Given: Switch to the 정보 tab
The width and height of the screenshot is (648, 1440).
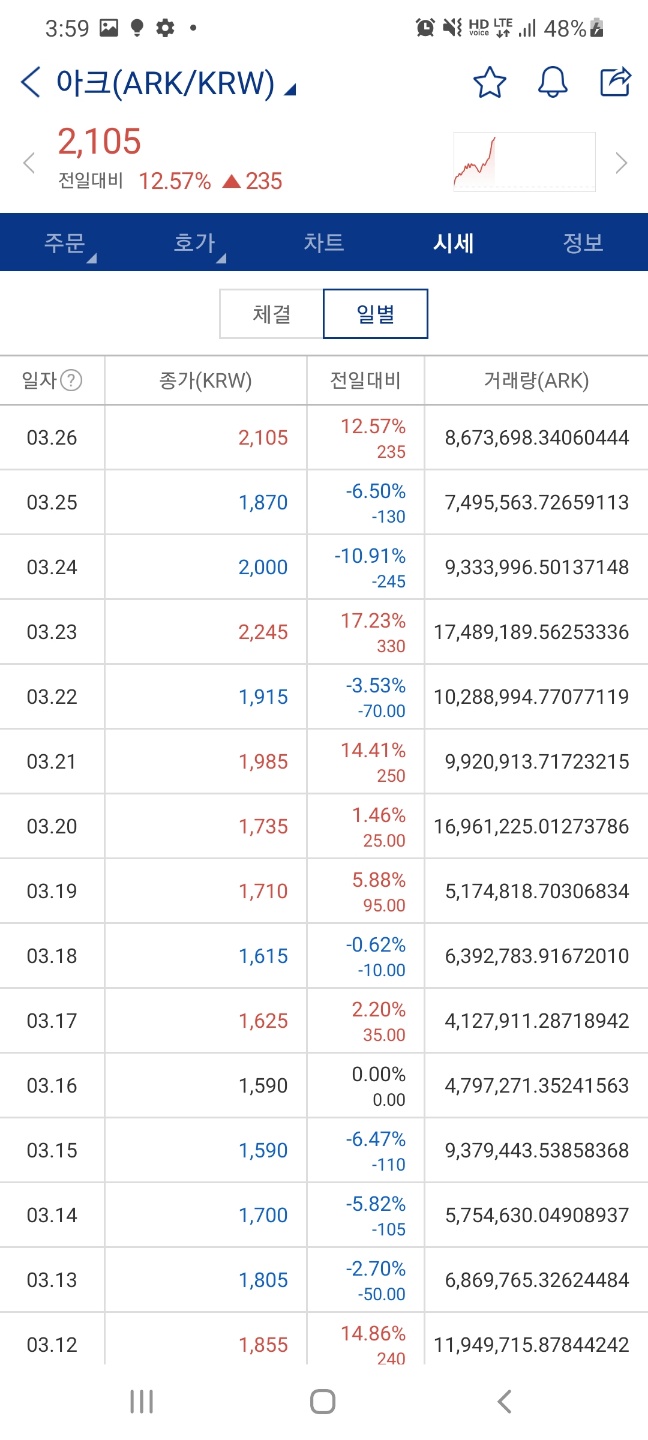Looking at the screenshot, I should click(583, 243).
